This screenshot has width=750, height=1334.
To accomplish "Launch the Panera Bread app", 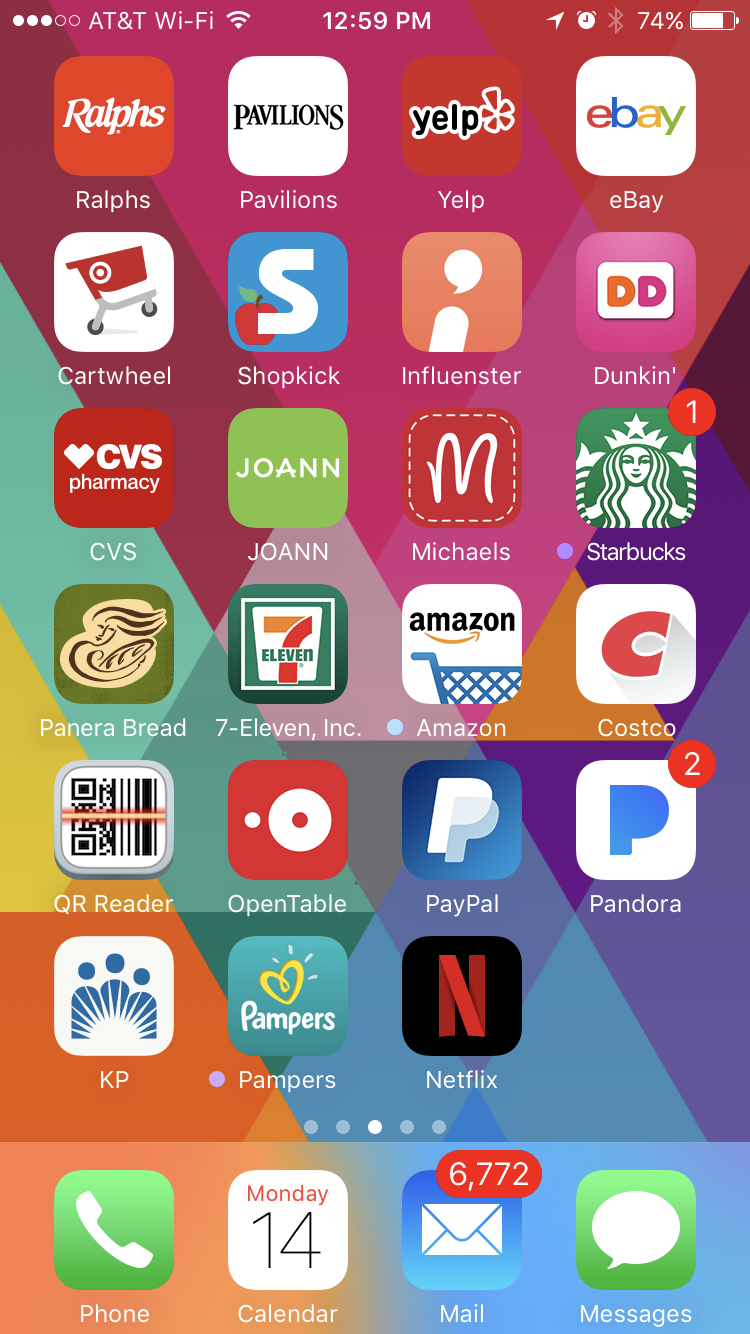I will [114, 644].
